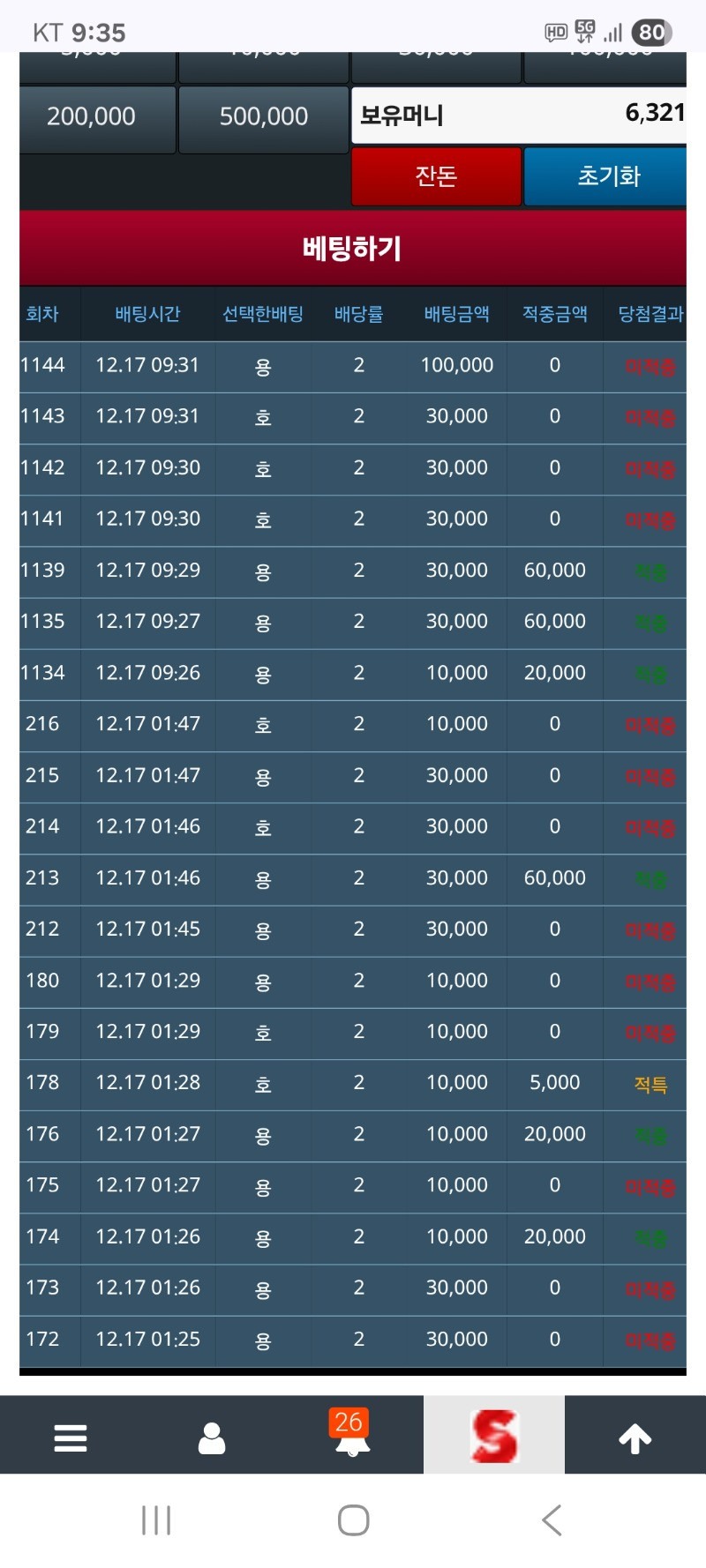The width and height of the screenshot is (706, 1568).
Task: Select the 500,000 amount button
Action: point(263,117)
